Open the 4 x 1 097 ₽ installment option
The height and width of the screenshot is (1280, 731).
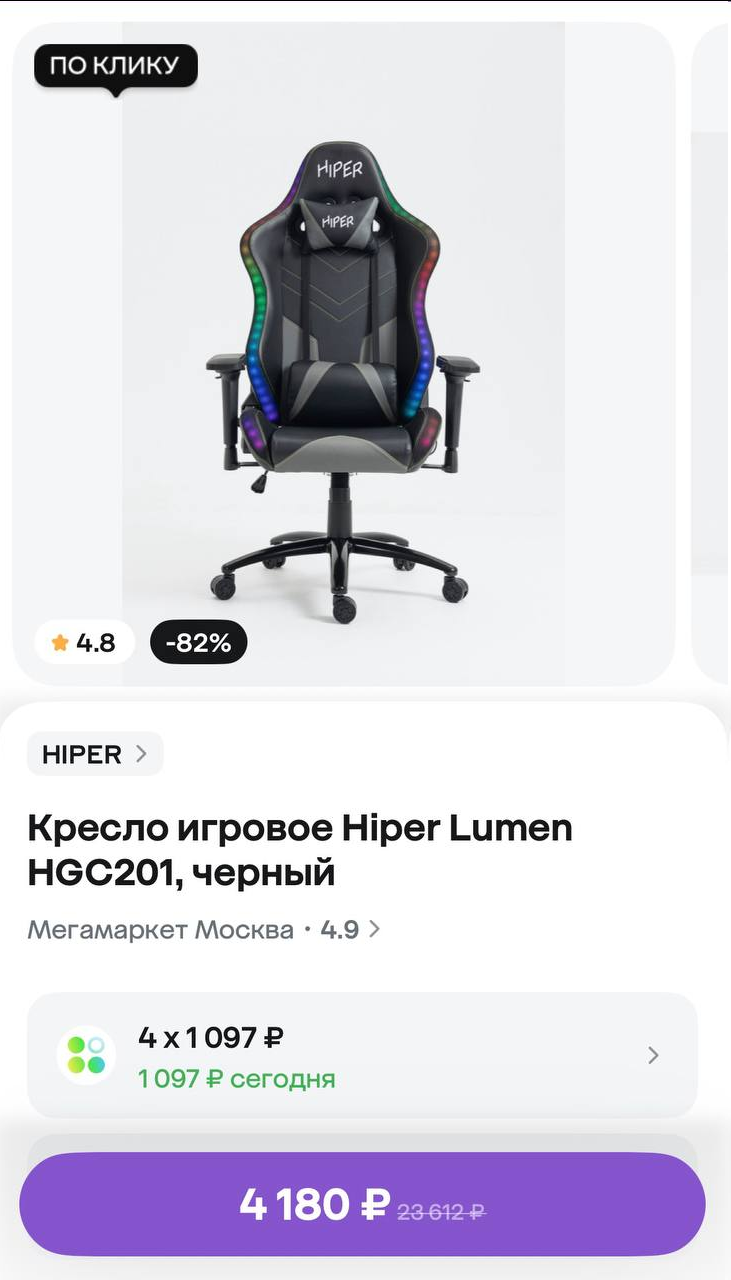(x=361, y=1055)
